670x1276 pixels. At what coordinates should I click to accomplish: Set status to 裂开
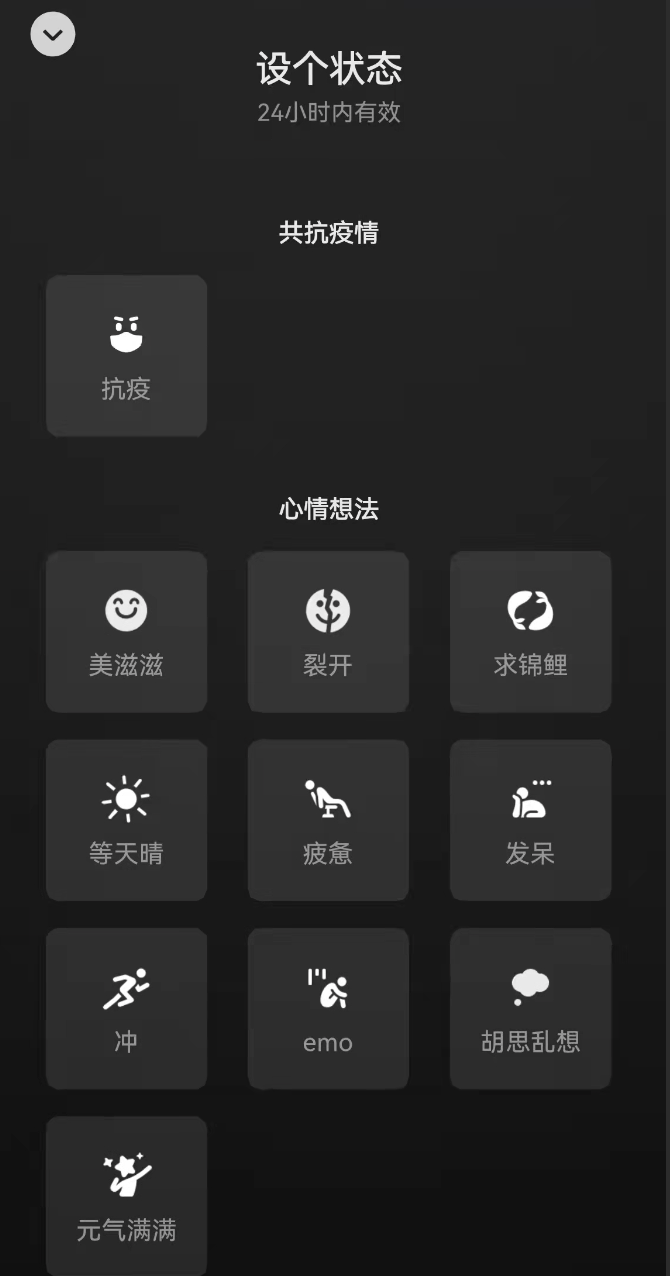pyautogui.click(x=328, y=632)
